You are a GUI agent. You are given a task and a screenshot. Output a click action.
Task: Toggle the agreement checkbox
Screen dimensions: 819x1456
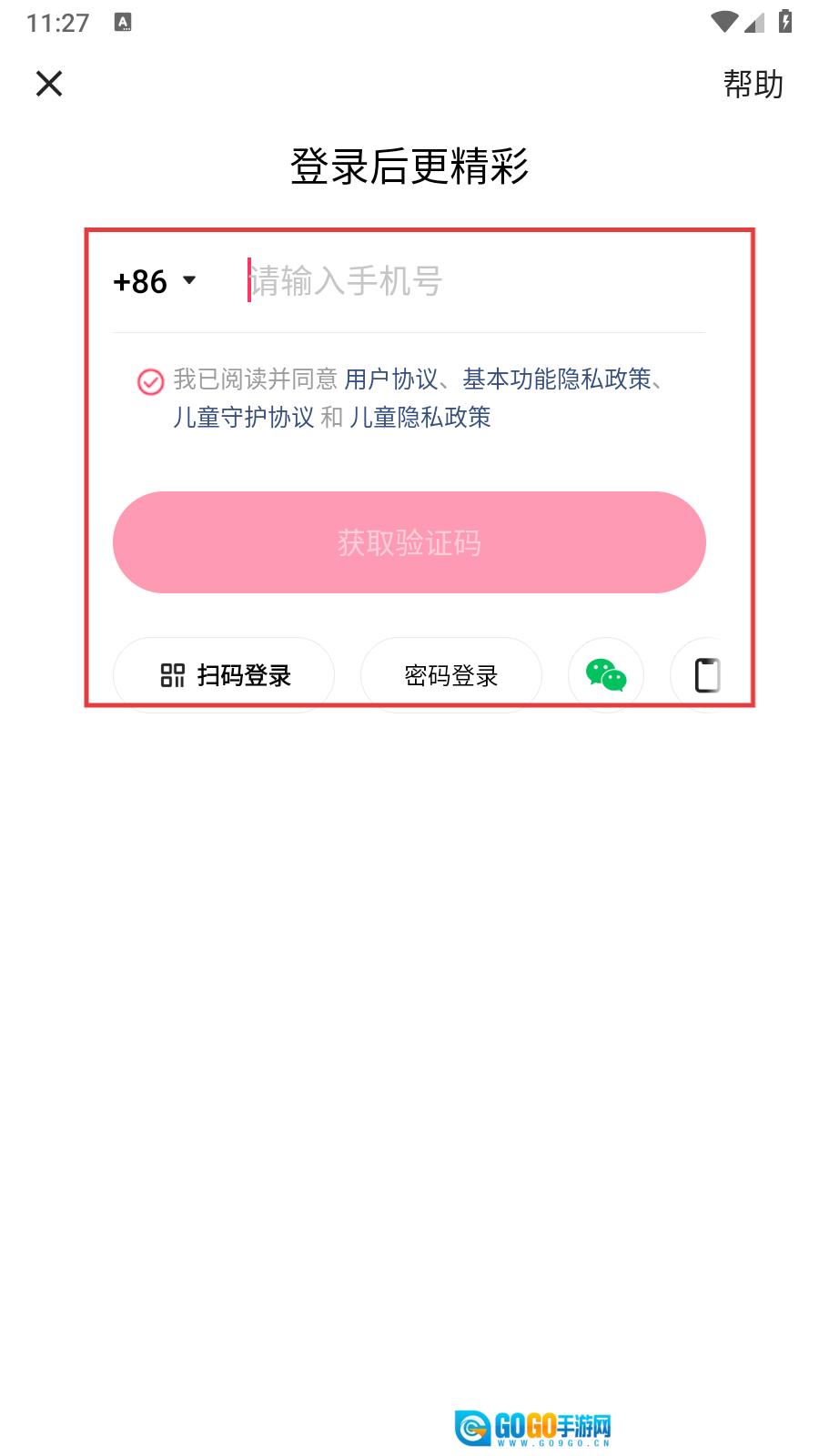(x=150, y=381)
